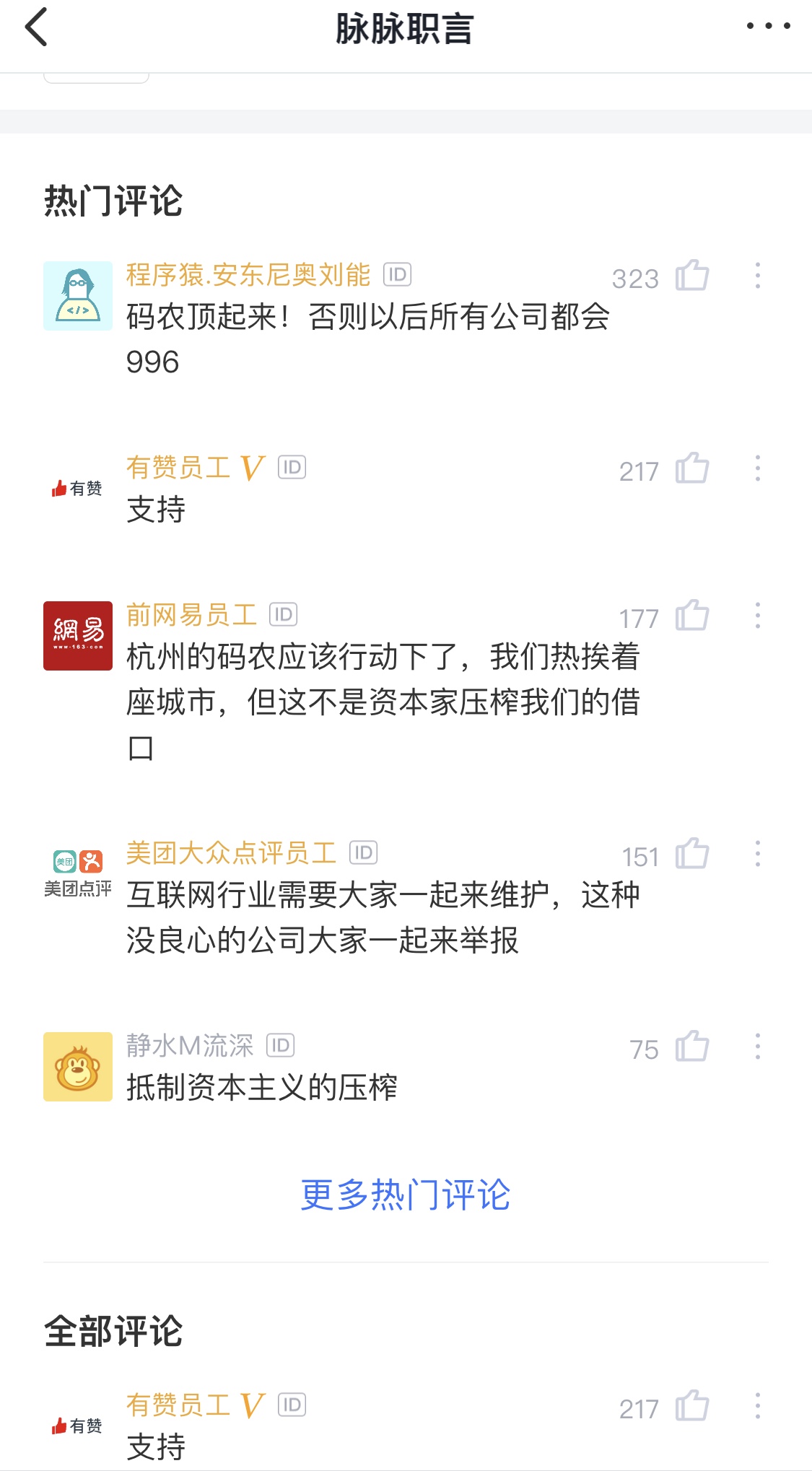Open options for 美团大众点评员工's comment
This screenshot has height=1471, width=812.
[x=757, y=854]
